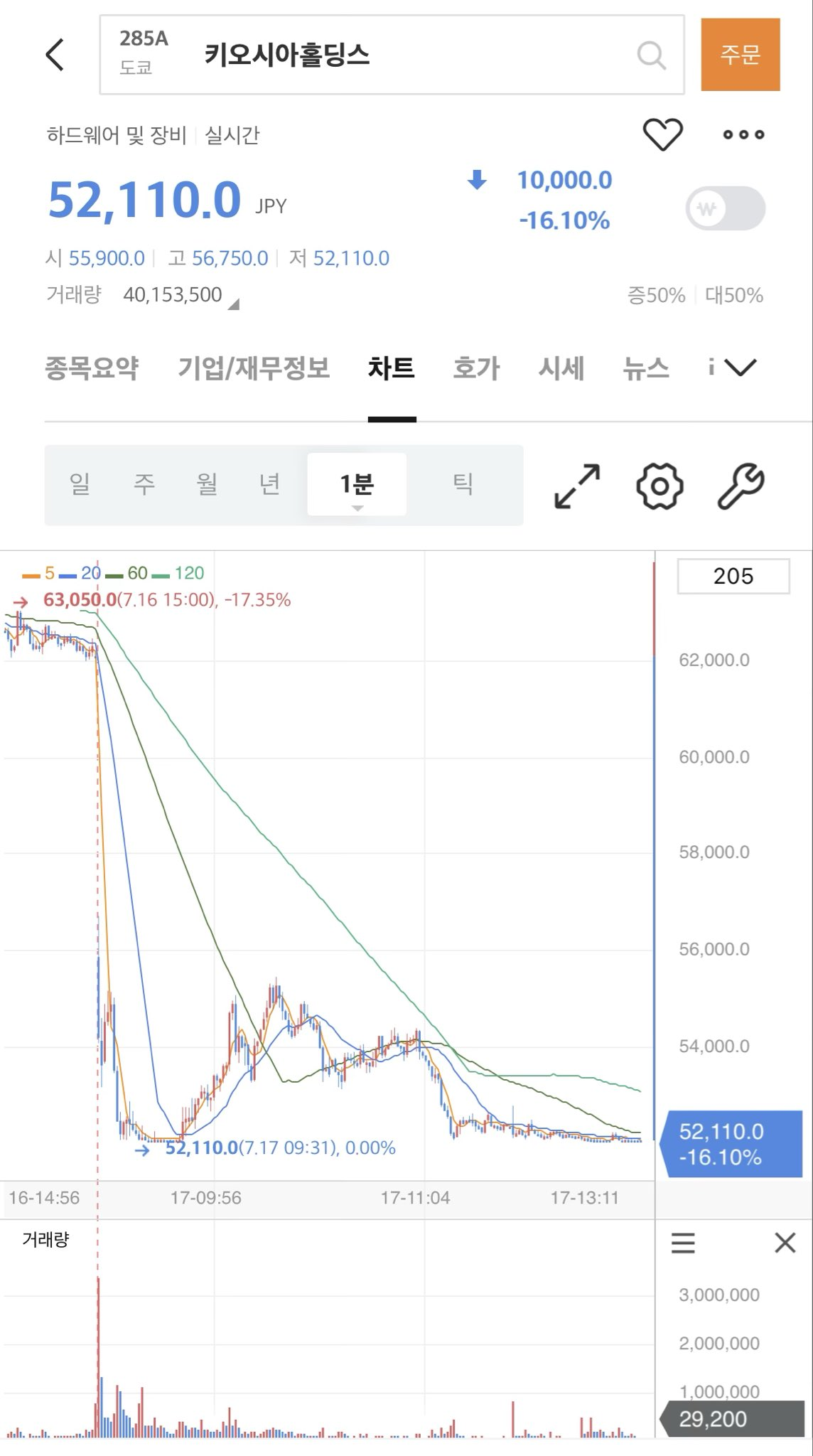Switch to the 종목요약 tab
The height and width of the screenshot is (1456, 813).
[91, 368]
